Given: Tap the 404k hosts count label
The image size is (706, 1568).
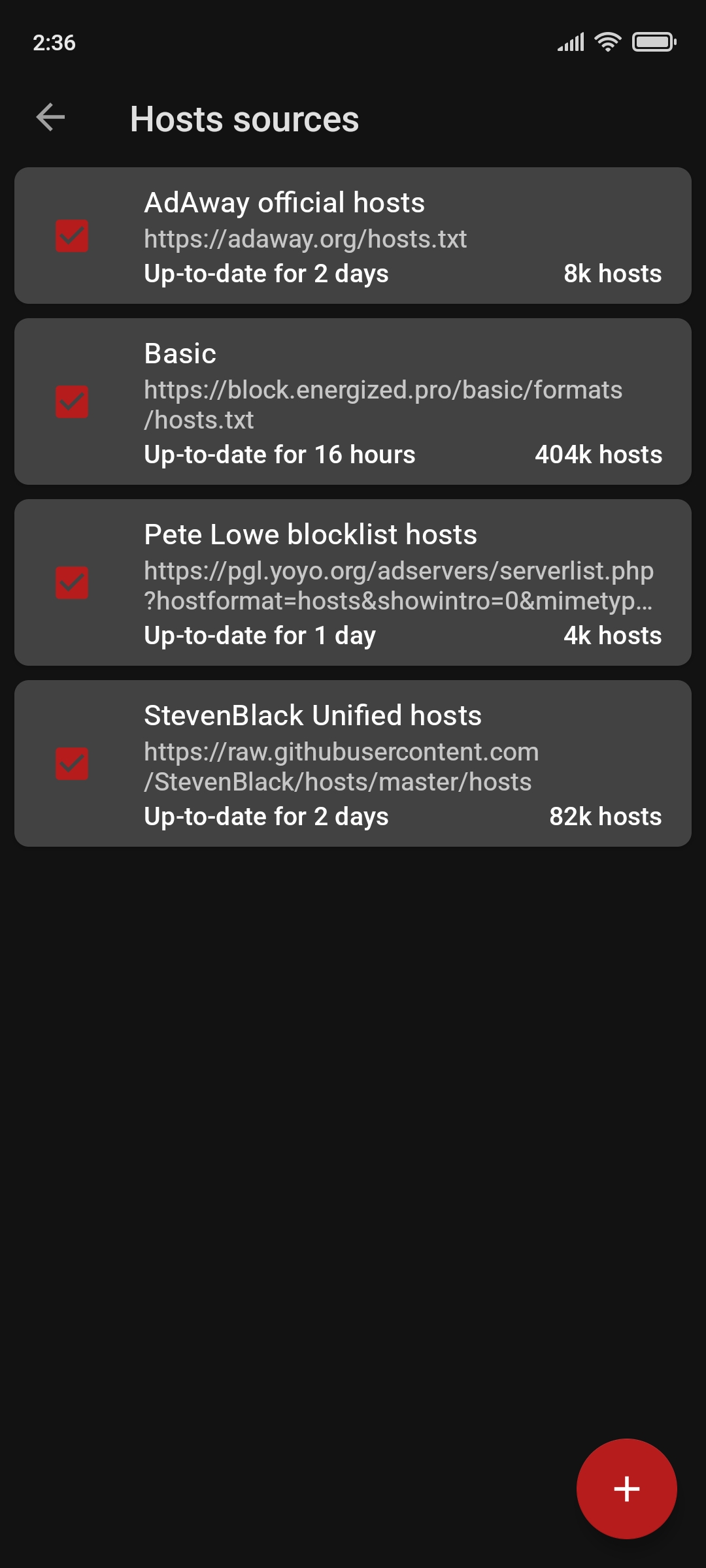Looking at the screenshot, I should pyautogui.click(x=598, y=454).
